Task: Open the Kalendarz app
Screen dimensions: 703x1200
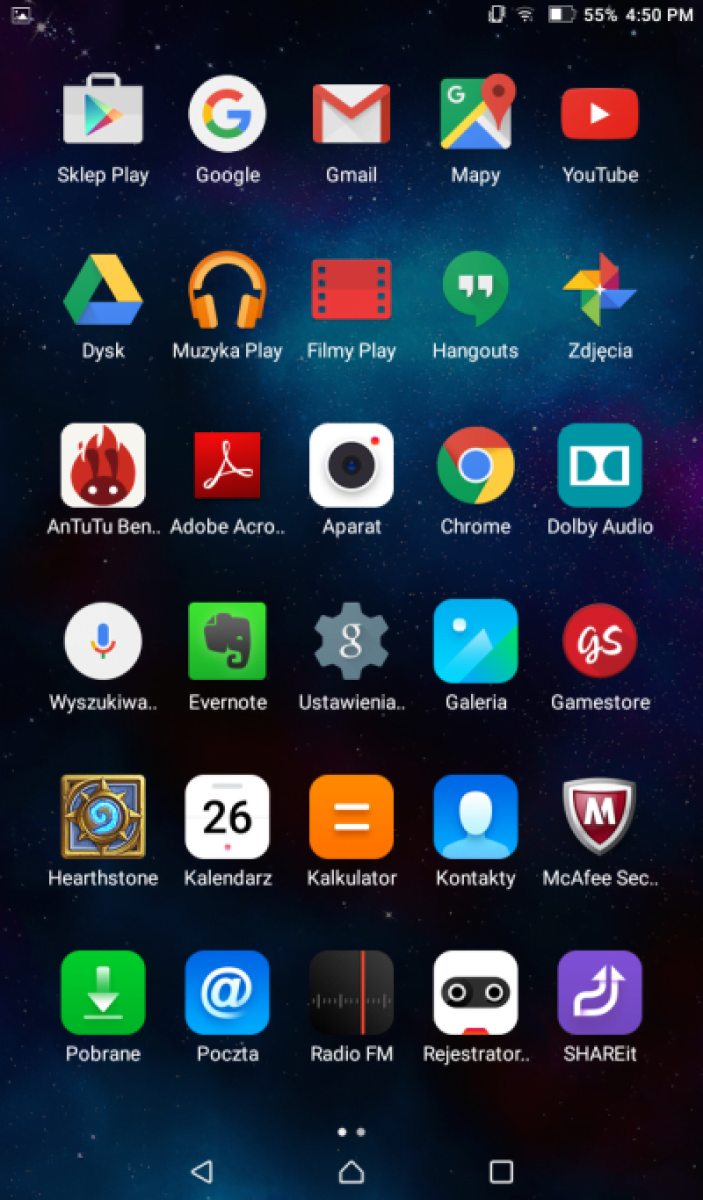Action: coord(227,817)
